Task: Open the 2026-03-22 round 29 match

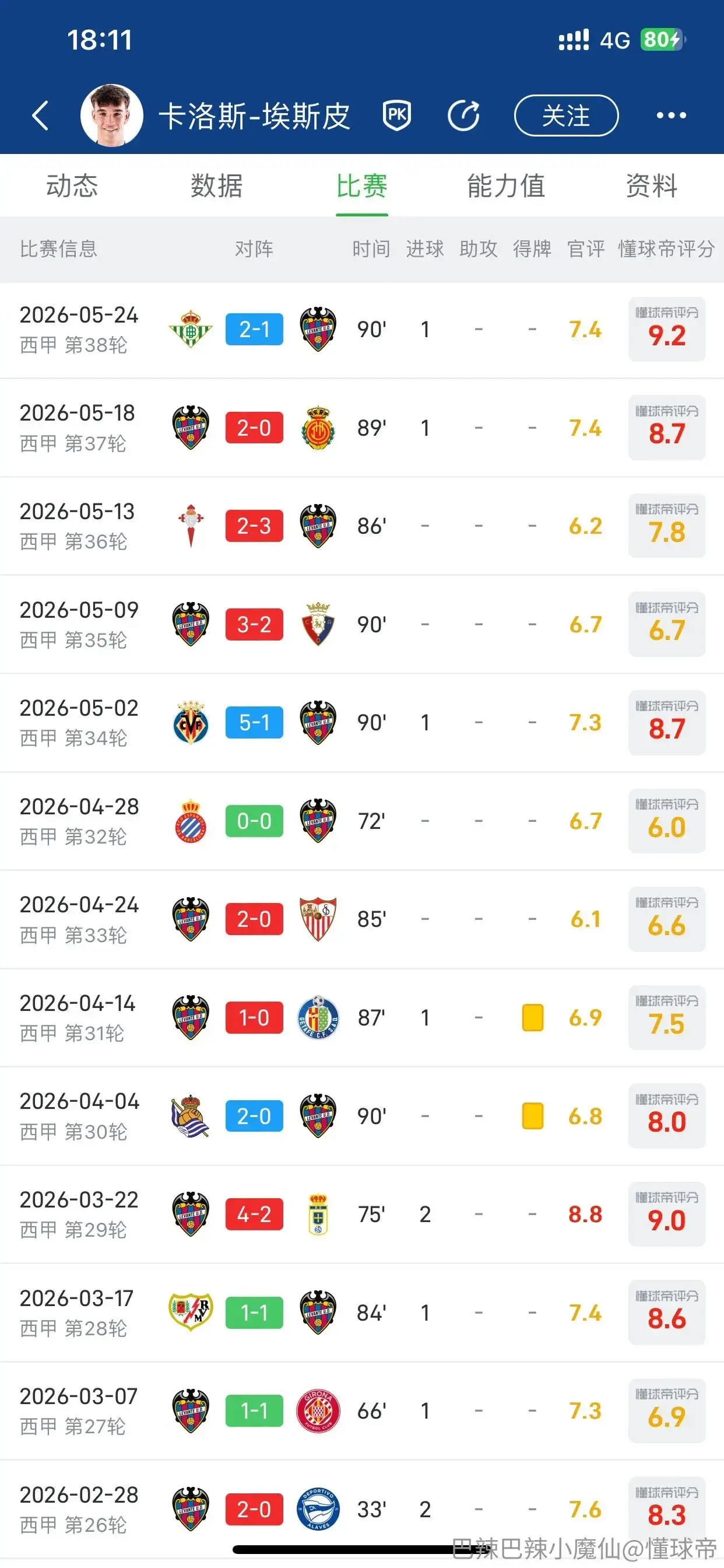Action: (x=362, y=1214)
